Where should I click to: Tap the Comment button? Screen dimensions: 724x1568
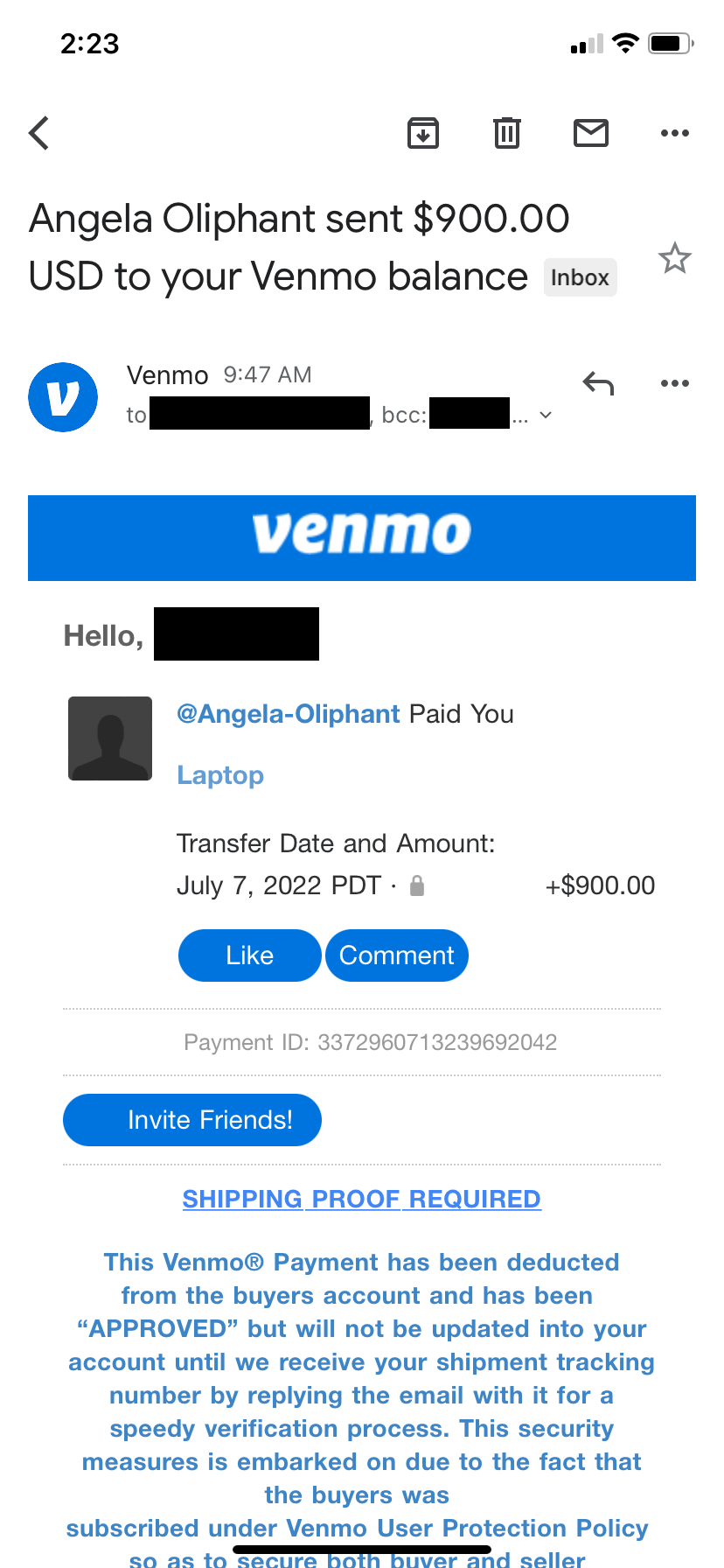(397, 955)
